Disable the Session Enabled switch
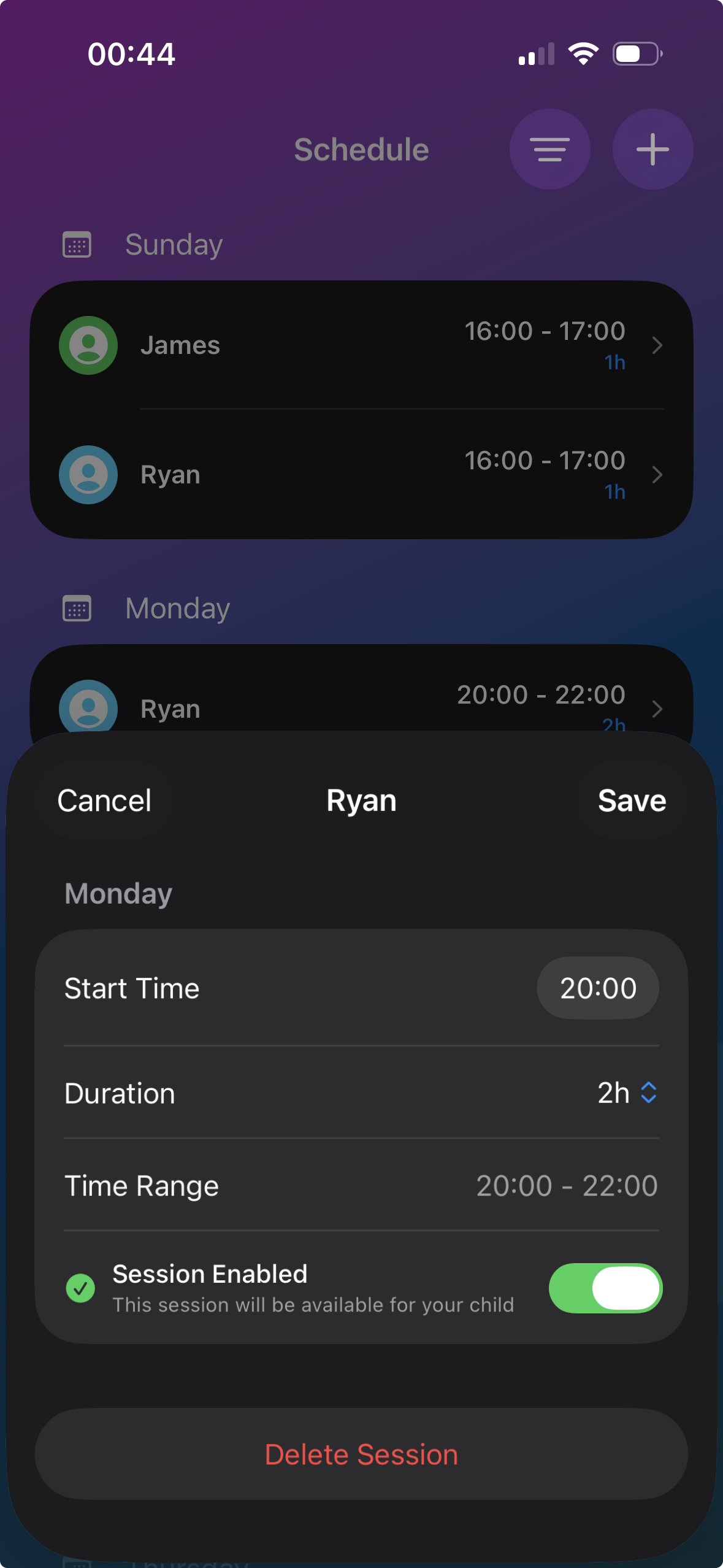 point(605,1288)
